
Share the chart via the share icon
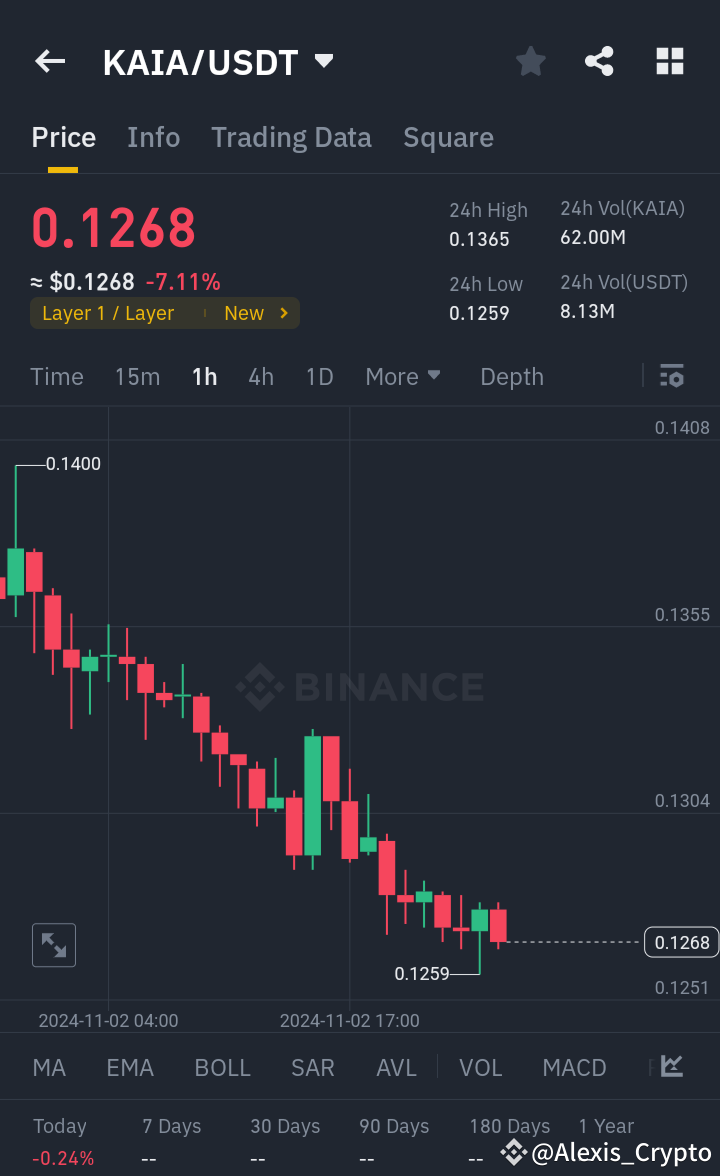[599, 61]
